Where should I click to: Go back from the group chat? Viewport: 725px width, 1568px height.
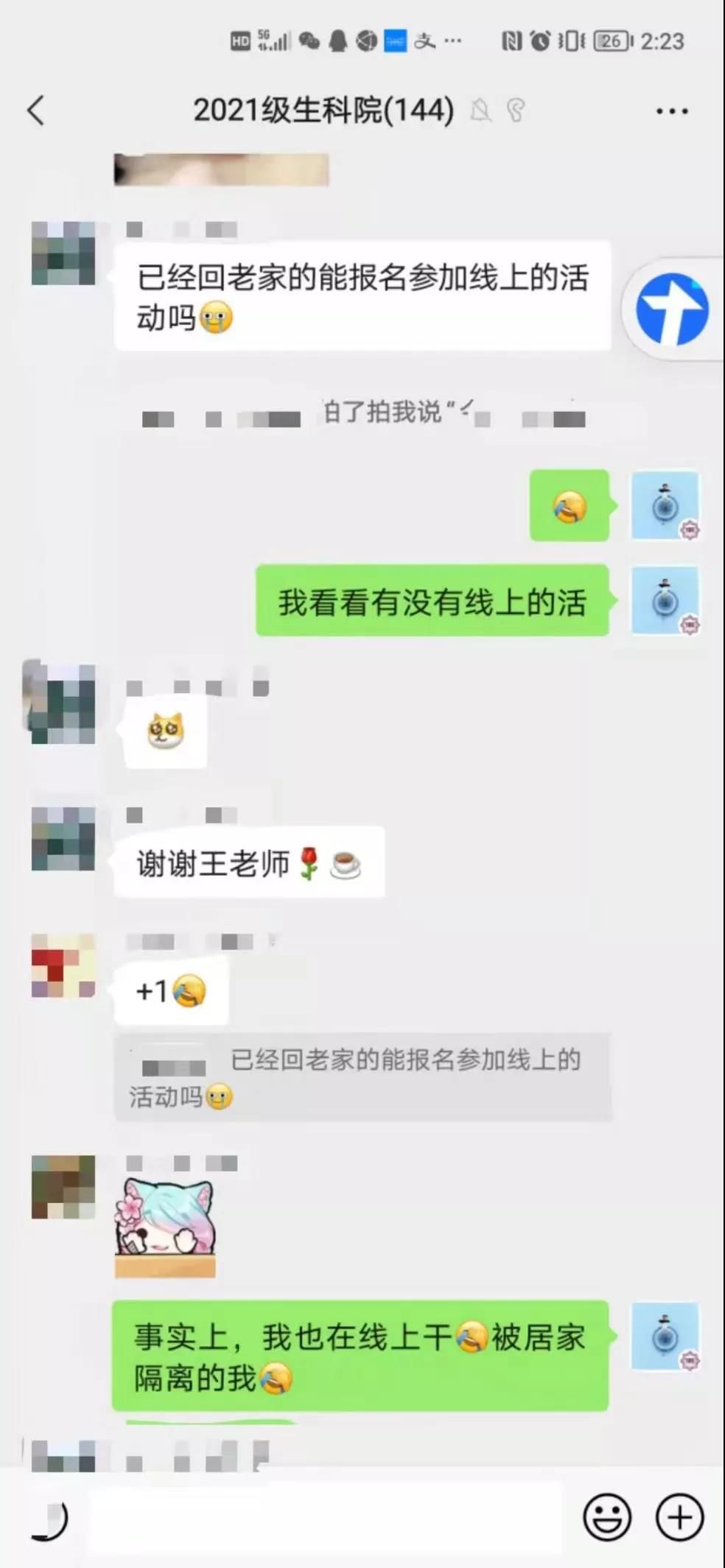(x=36, y=111)
